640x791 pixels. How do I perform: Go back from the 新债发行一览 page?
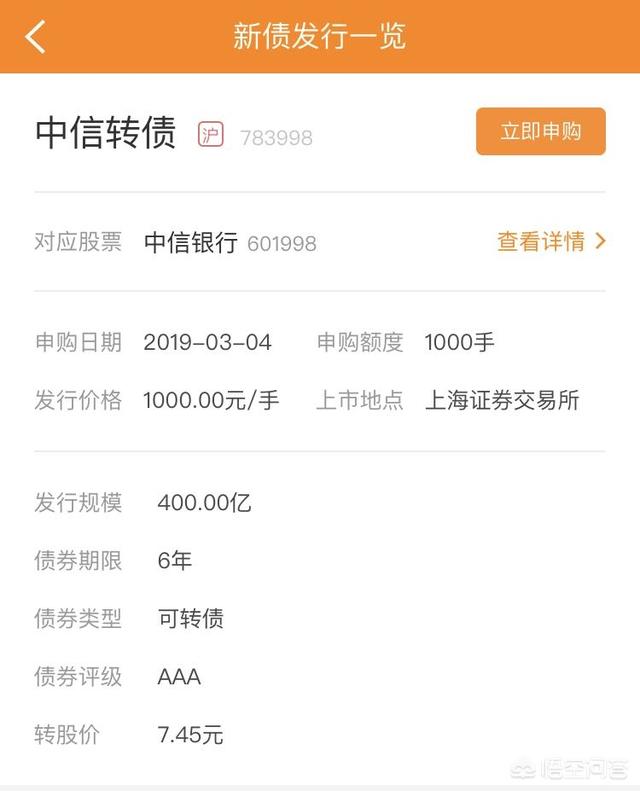click(x=36, y=37)
